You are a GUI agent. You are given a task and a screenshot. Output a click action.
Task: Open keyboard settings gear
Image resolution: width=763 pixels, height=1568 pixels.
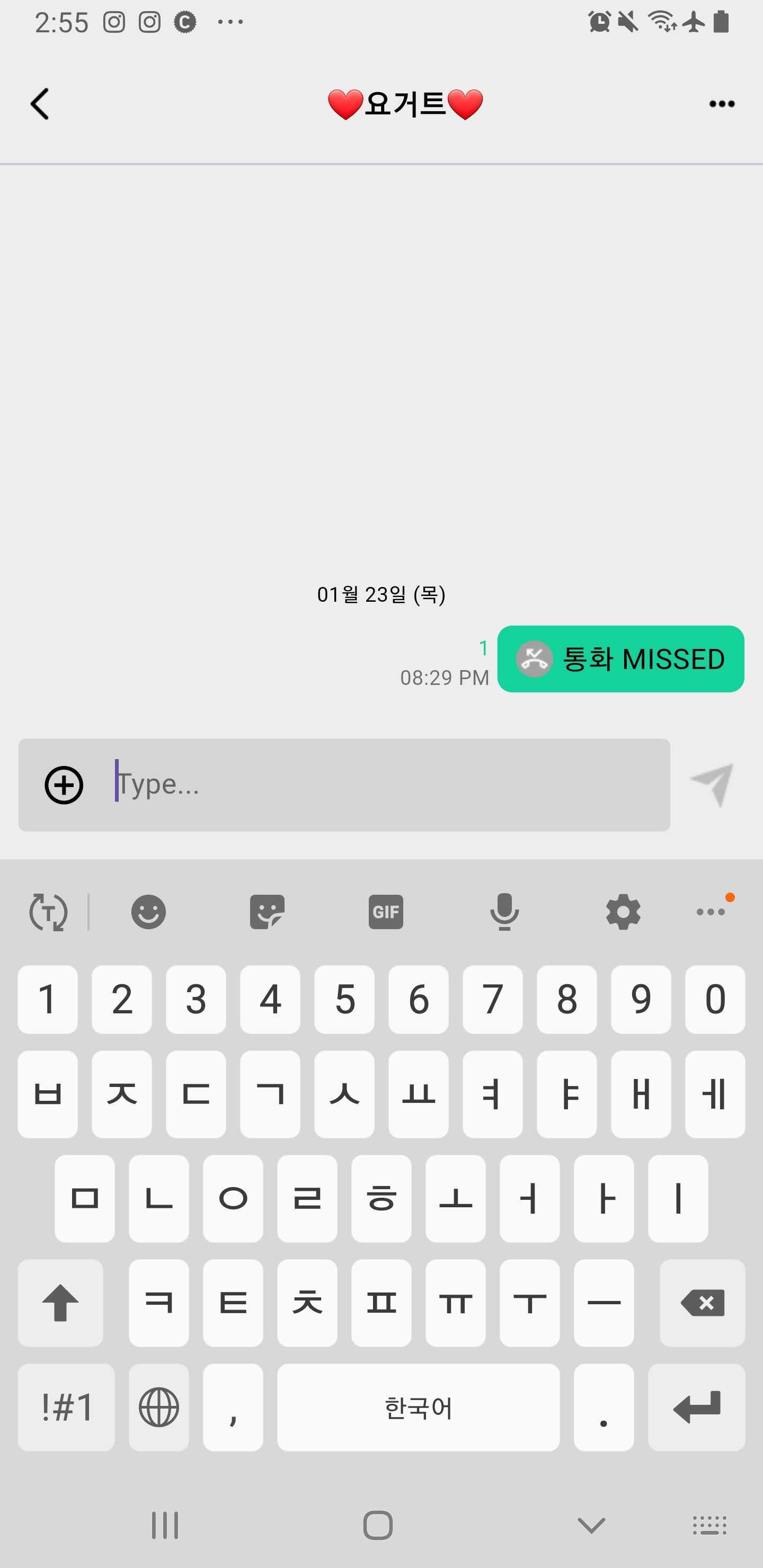(623, 912)
